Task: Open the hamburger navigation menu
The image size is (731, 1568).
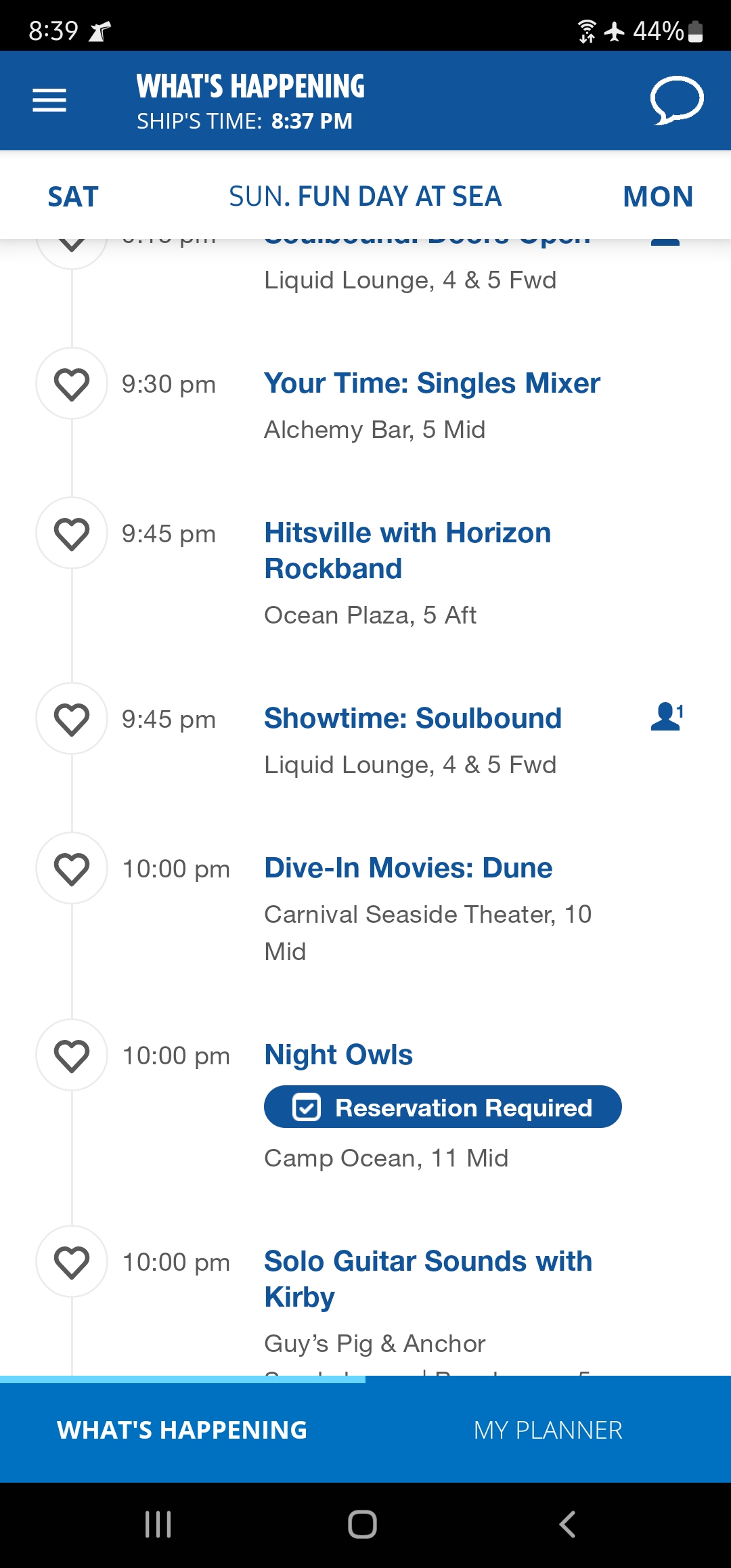Action: (x=49, y=100)
